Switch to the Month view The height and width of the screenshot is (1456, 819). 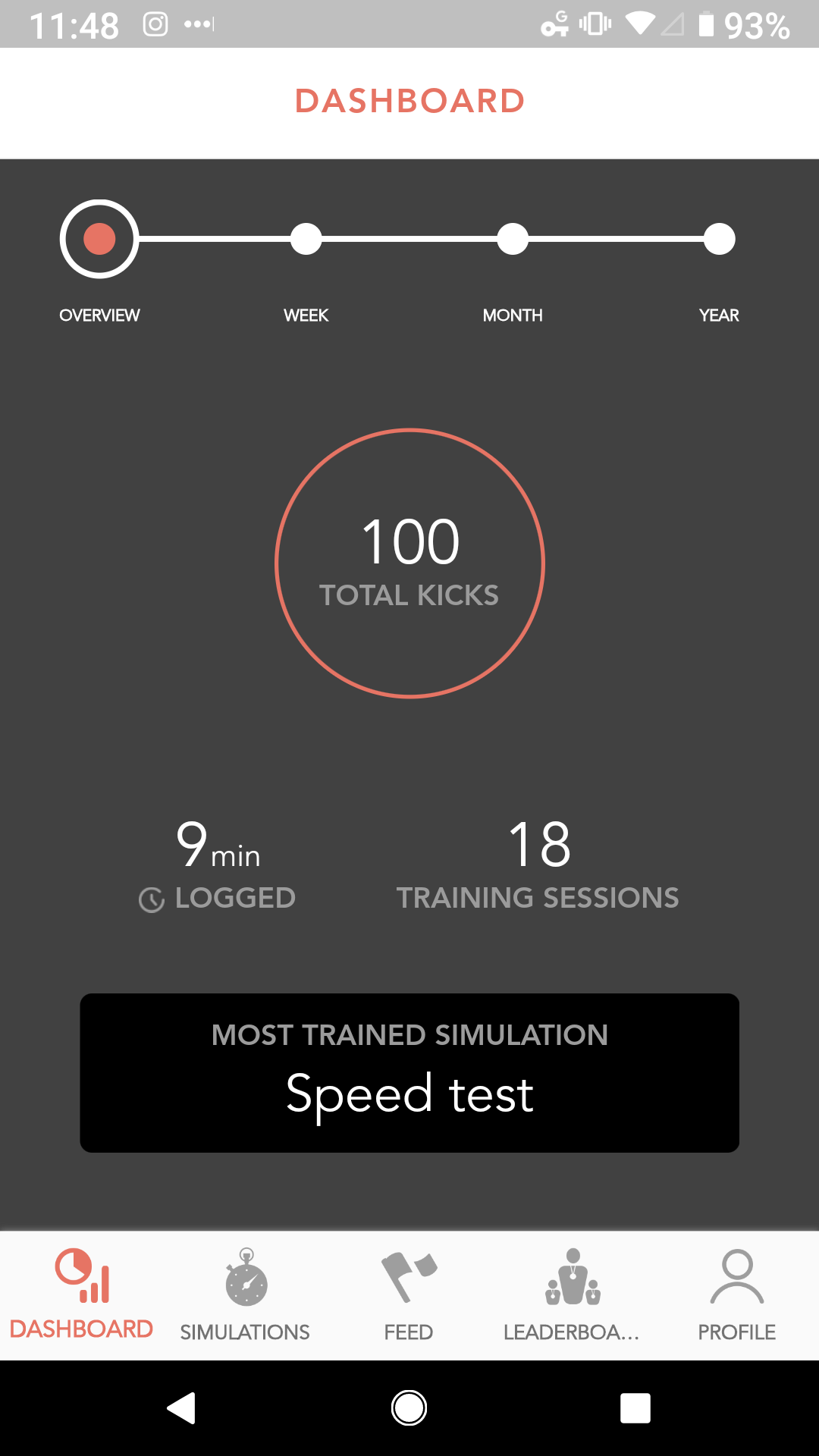513,240
